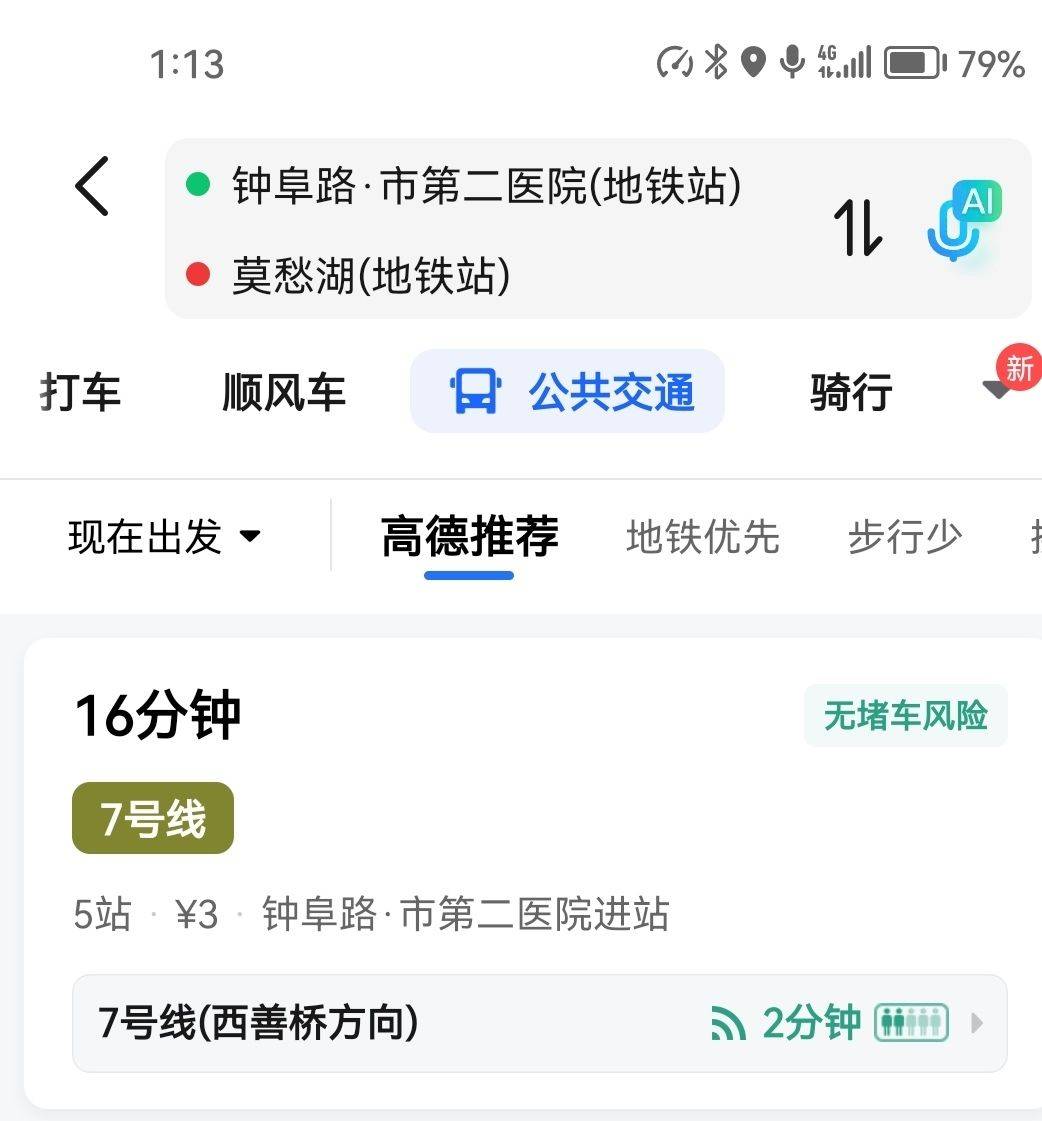Select the 公共交通 tab

[568, 392]
